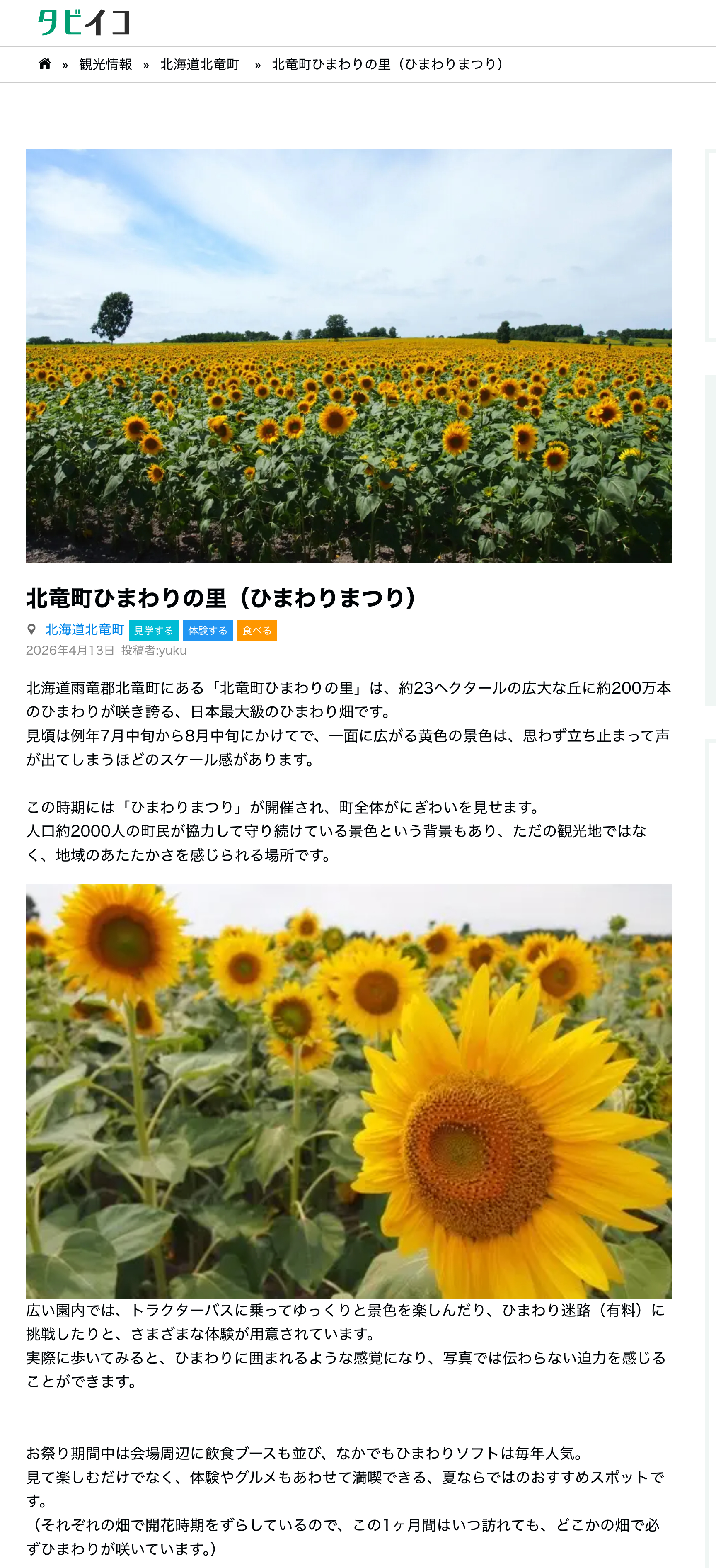Image resolution: width=716 pixels, height=1568 pixels.
Task: Go to 北海道北竜町 breadcrumb link
Action: [x=200, y=65]
